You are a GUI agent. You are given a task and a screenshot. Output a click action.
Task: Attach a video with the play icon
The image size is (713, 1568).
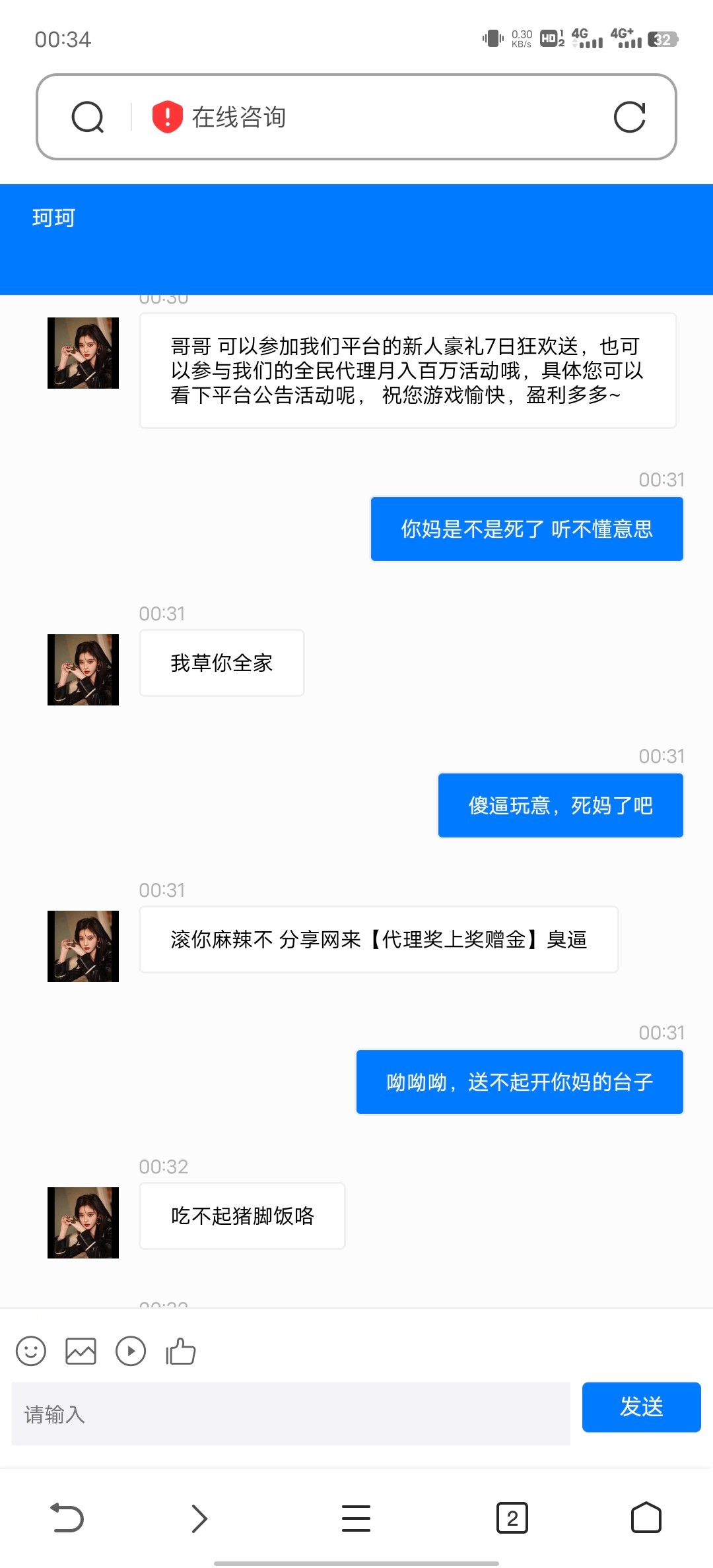[x=131, y=1351]
